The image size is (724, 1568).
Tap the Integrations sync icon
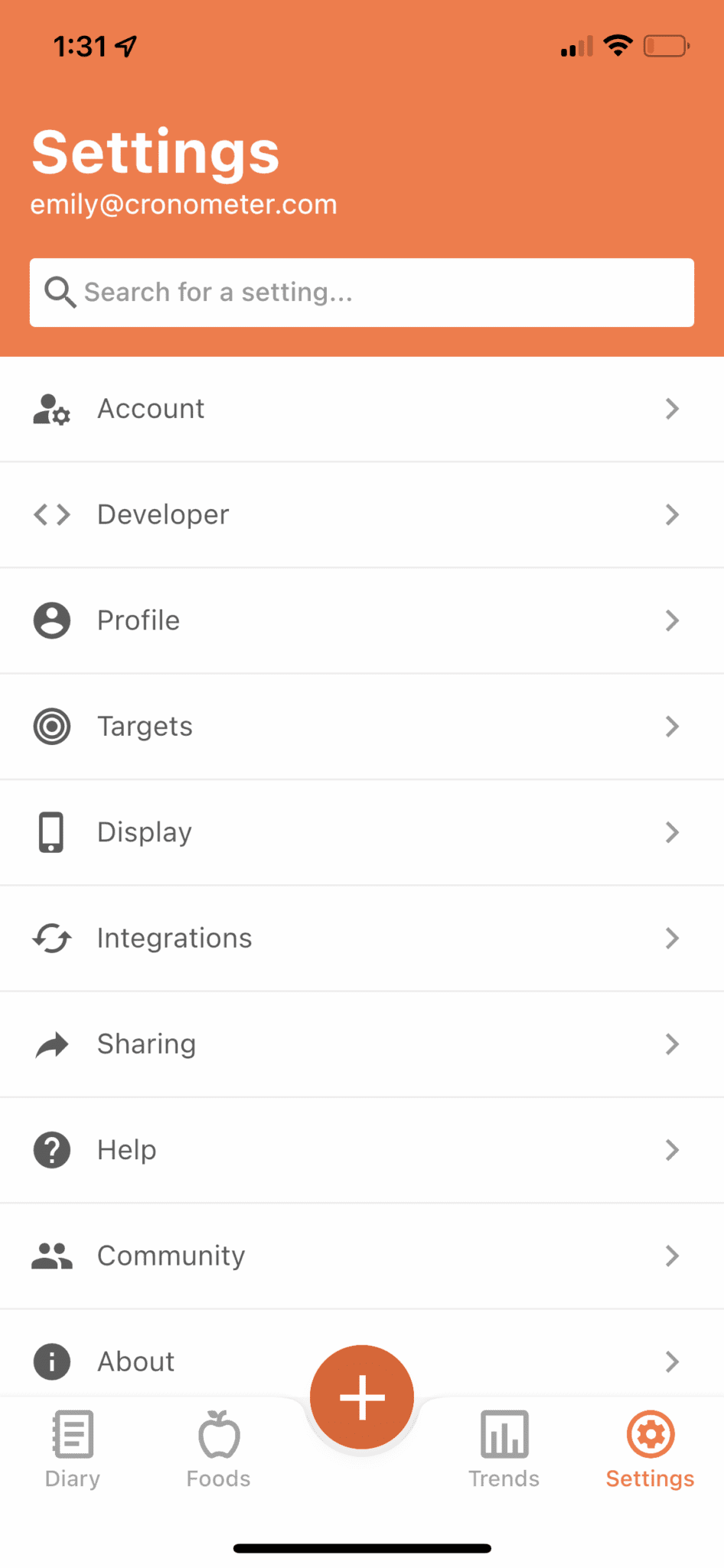click(51, 938)
